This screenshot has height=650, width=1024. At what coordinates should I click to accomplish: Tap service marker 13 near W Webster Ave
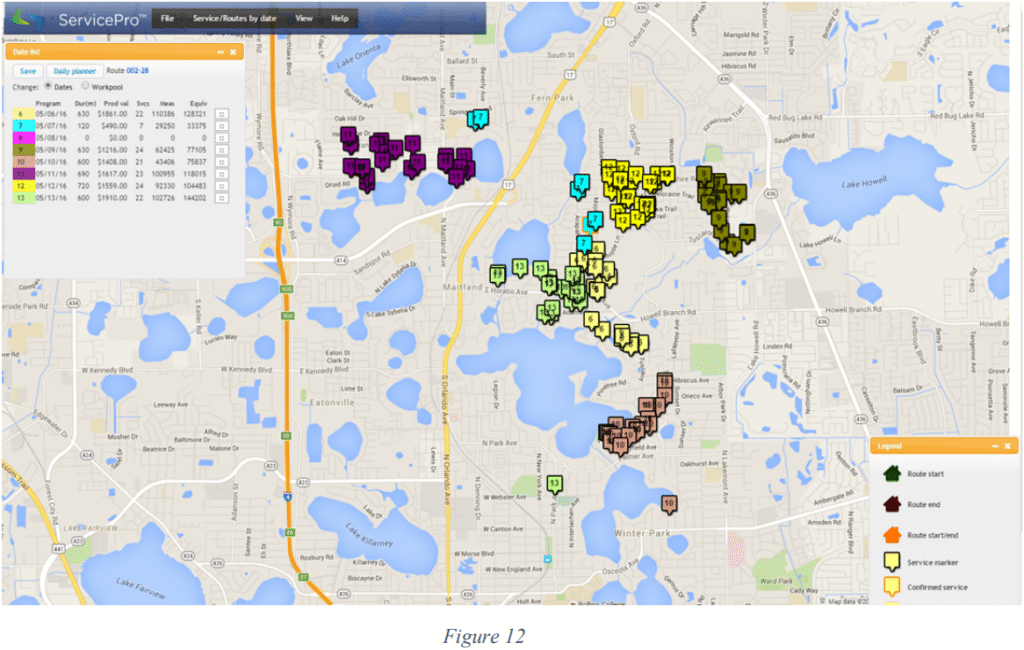(x=553, y=484)
